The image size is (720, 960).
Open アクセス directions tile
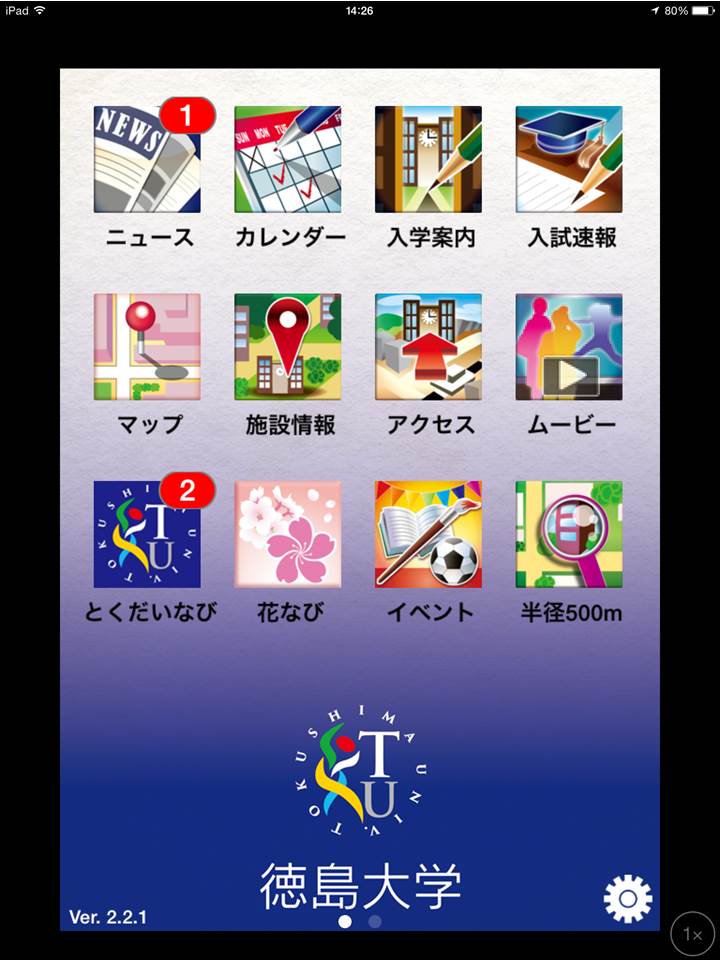(428, 347)
